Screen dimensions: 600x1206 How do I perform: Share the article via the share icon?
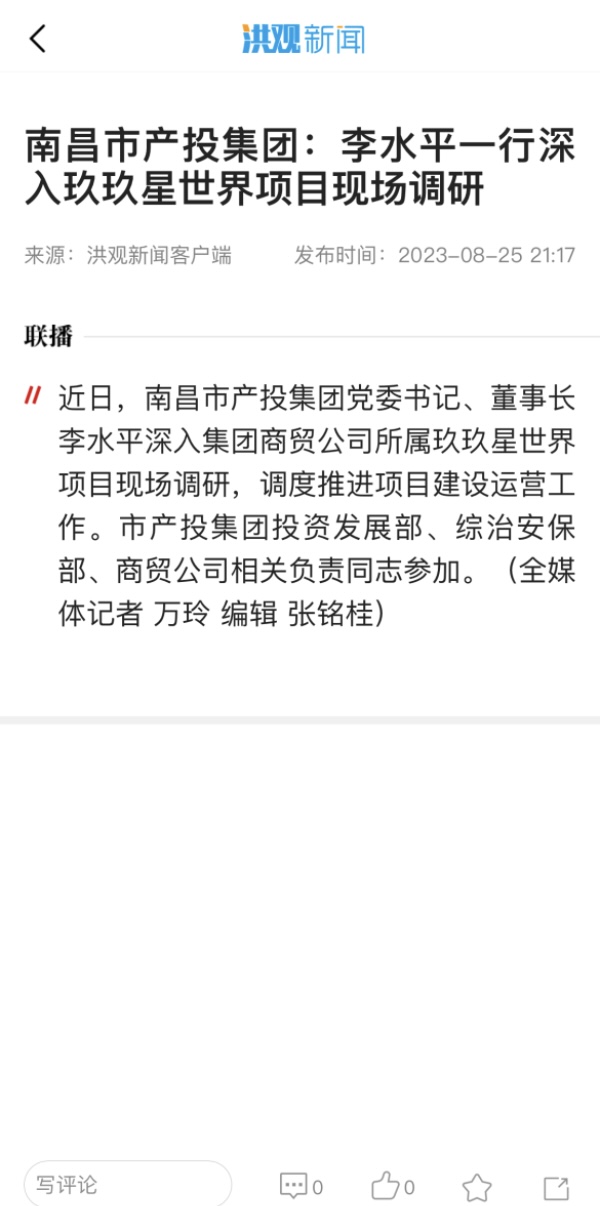556,1187
